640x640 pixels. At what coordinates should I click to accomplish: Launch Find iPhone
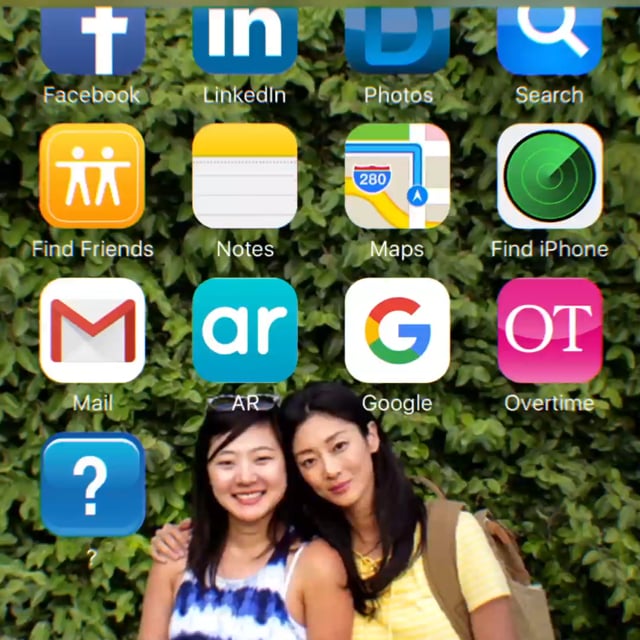549,177
